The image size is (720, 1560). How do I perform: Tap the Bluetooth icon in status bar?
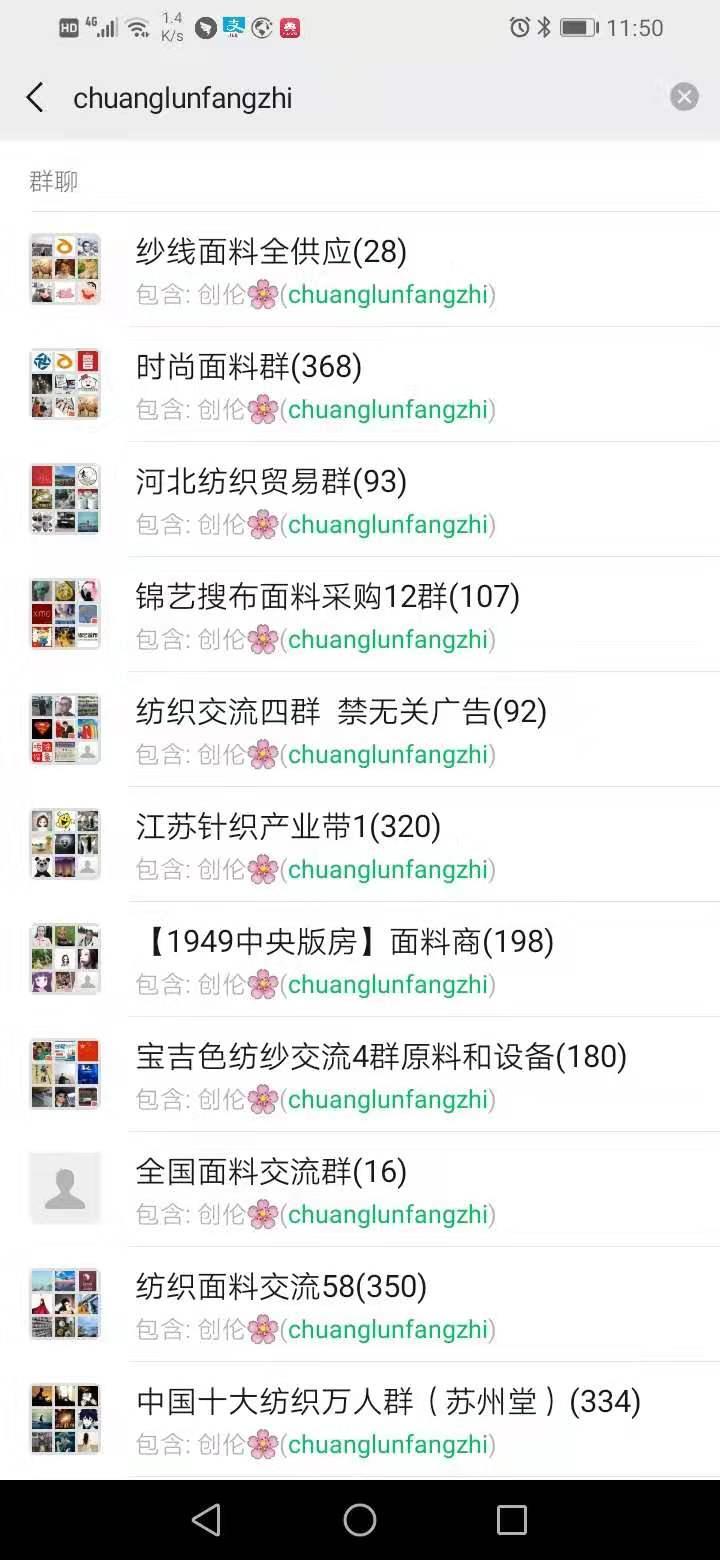point(545,28)
